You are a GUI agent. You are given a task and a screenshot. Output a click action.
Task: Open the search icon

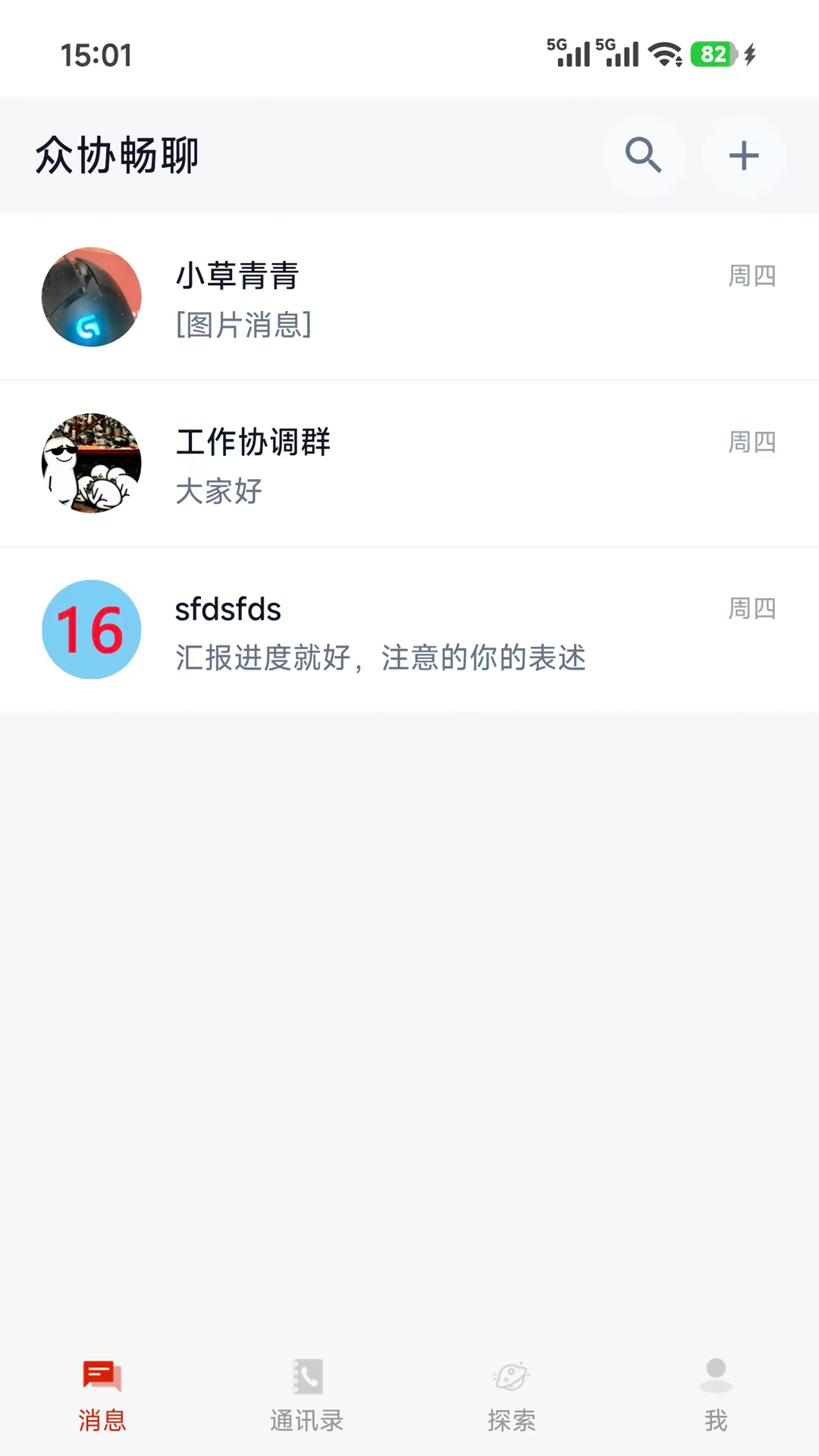click(644, 155)
